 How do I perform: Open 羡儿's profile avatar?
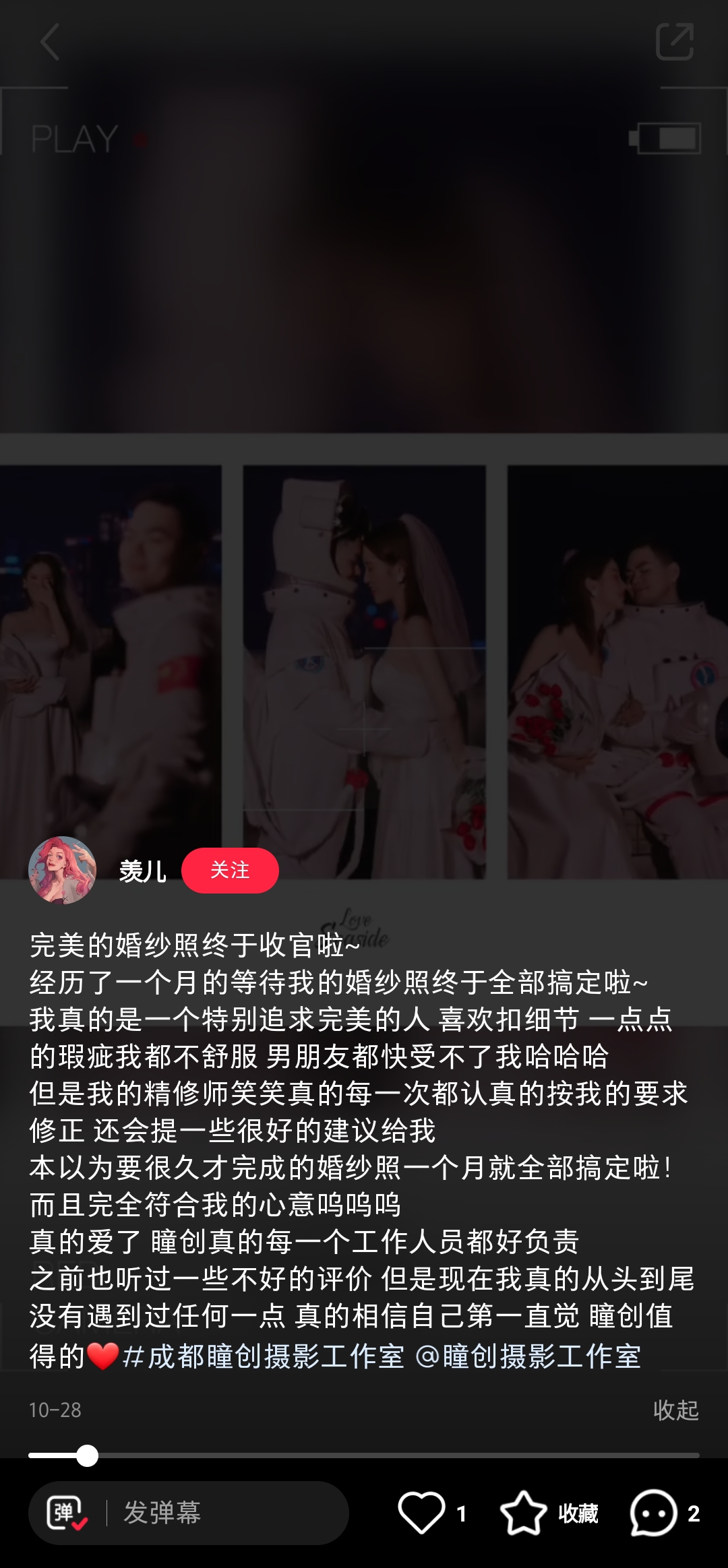[x=63, y=870]
